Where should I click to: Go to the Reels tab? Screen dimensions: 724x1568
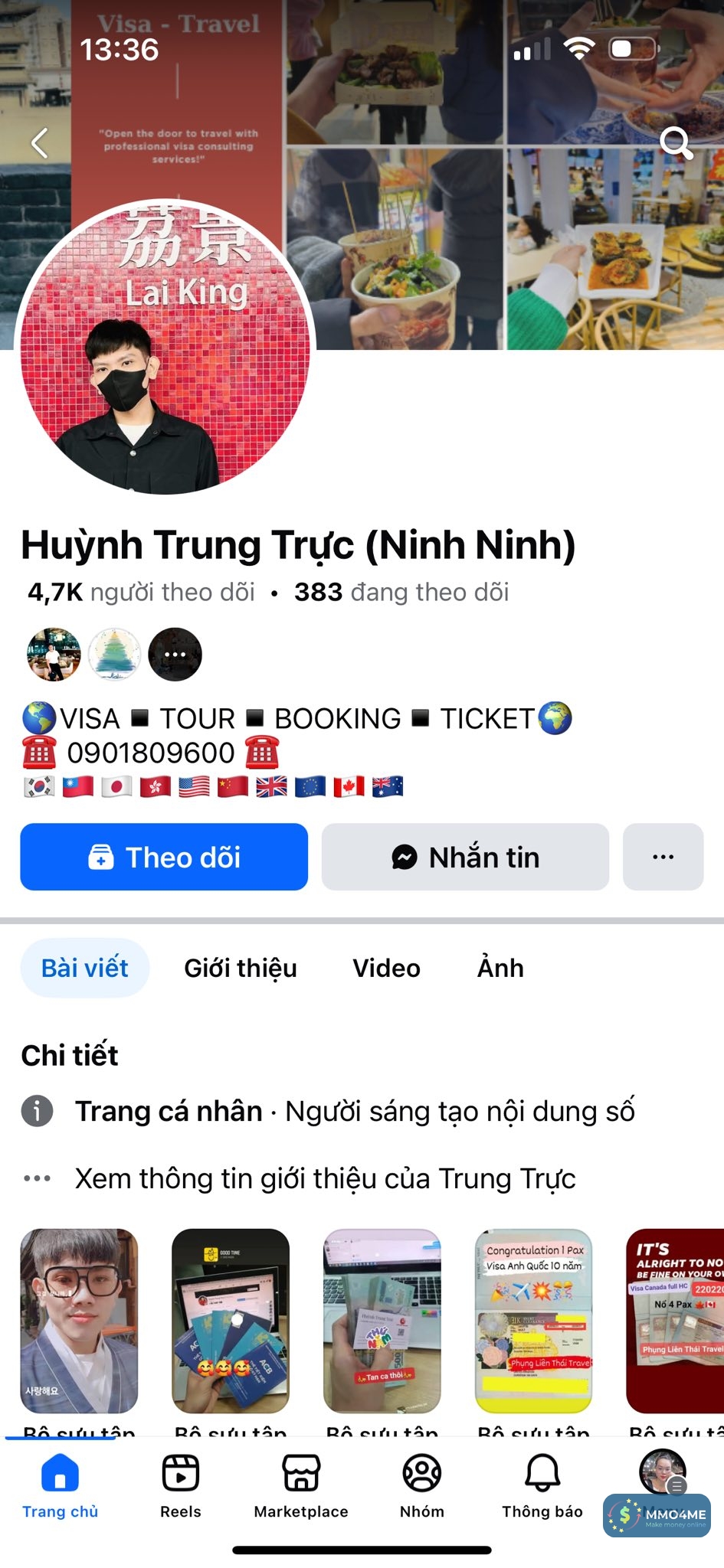(181, 1485)
